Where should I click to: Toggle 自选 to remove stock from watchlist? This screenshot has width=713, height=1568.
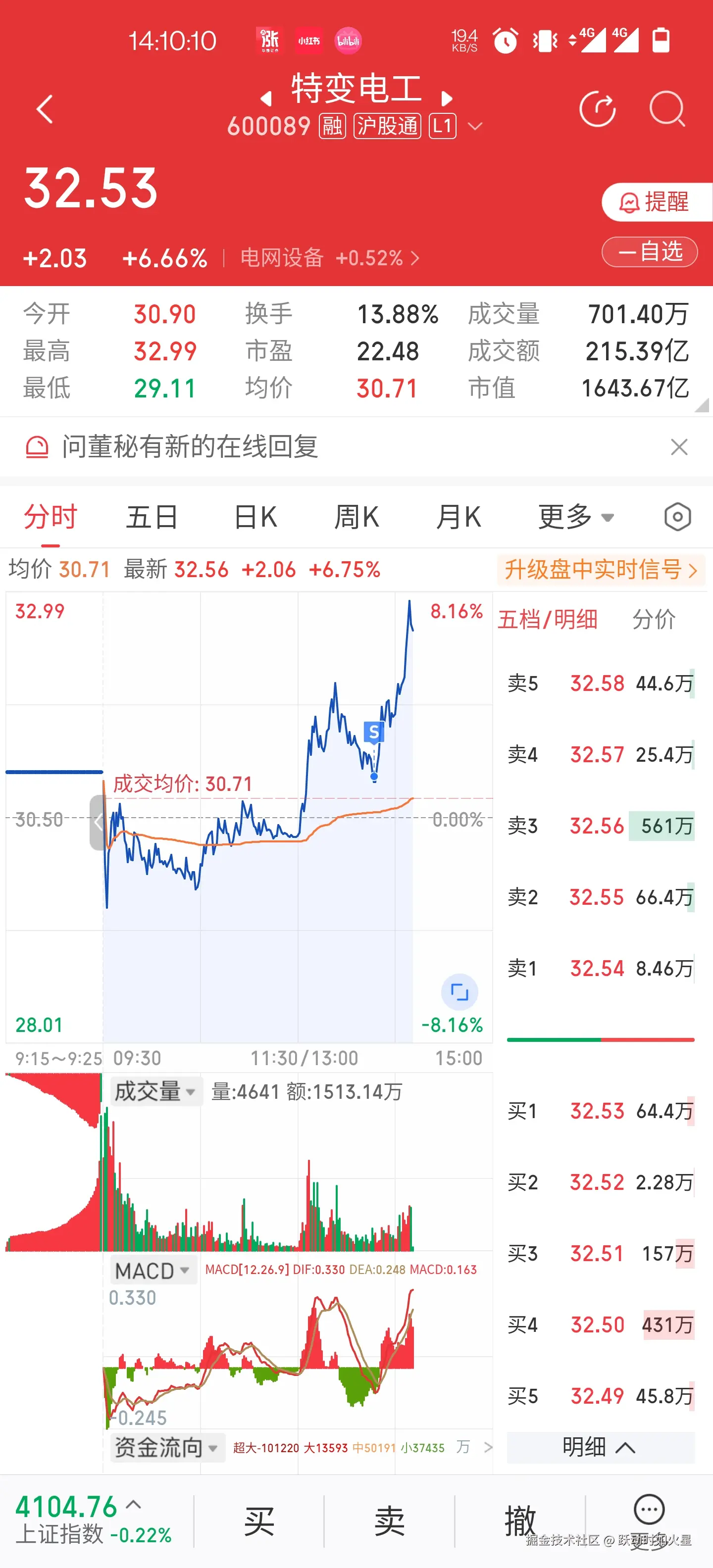[x=649, y=252]
